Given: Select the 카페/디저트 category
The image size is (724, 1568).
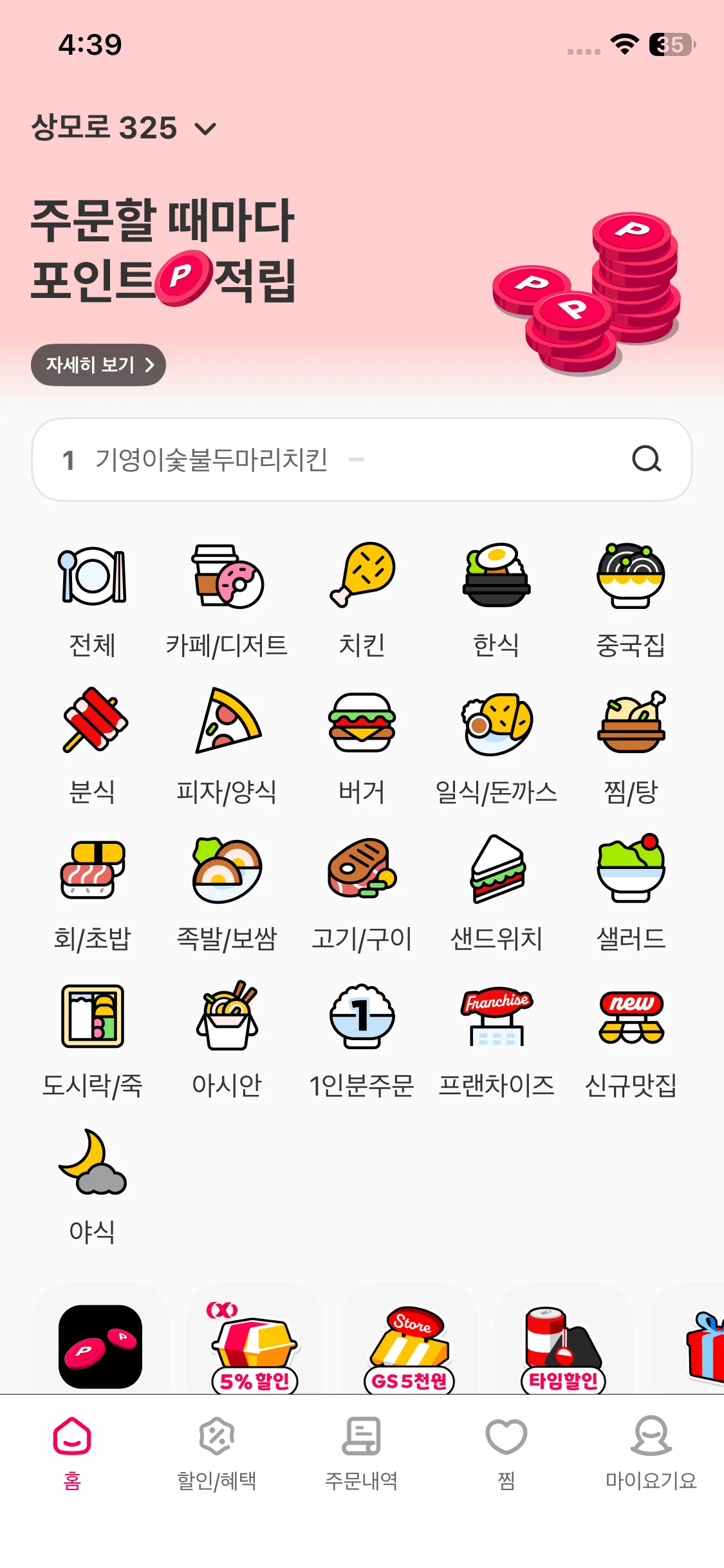Looking at the screenshot, I should pos(227,599).
